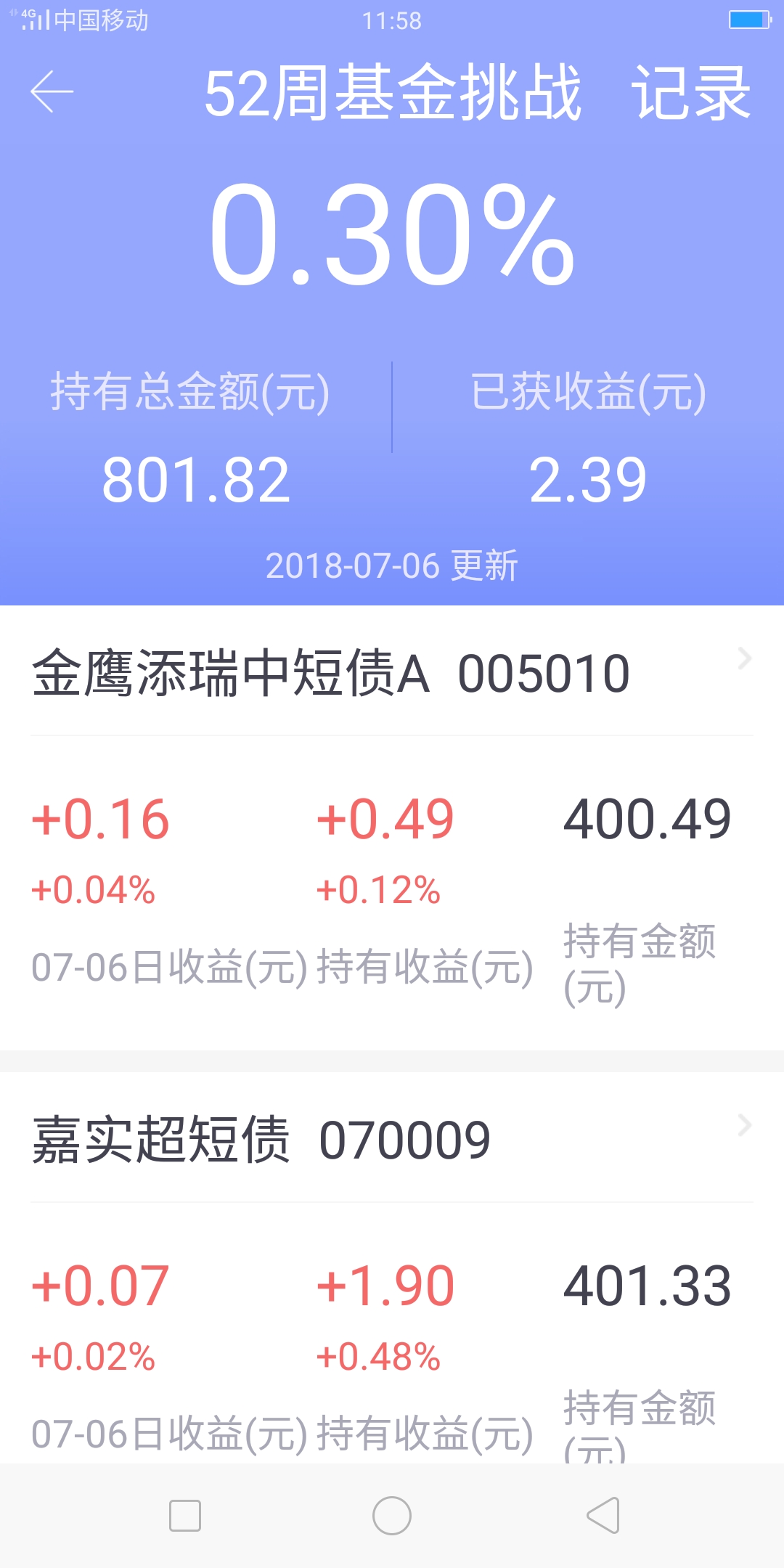The height and width of the screenshot is (1568, 784).
Task: Open fund 嘉实超短债 070009
Action: tap(392, 1139)
